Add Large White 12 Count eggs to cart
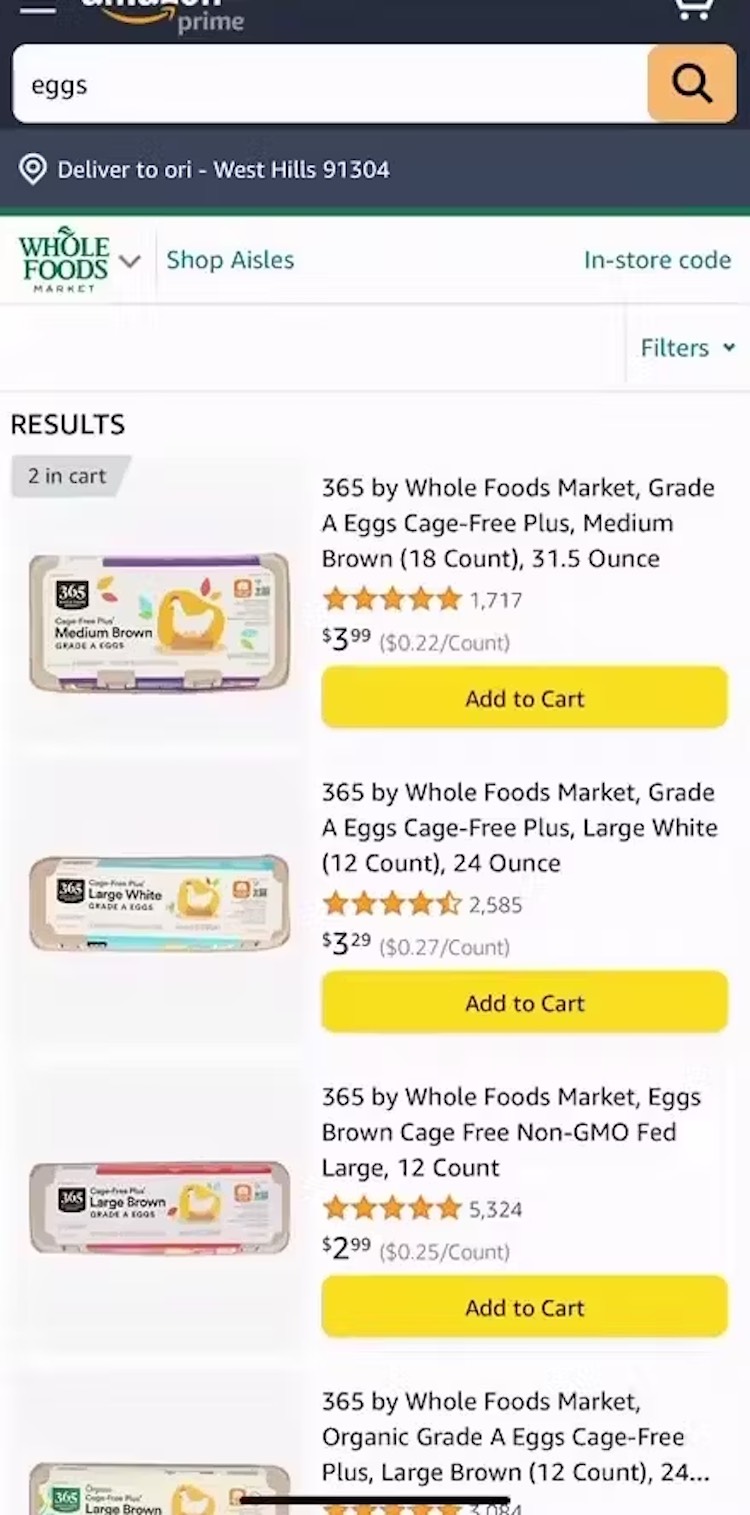The image size is (750, 1515). coord(524,1002)
